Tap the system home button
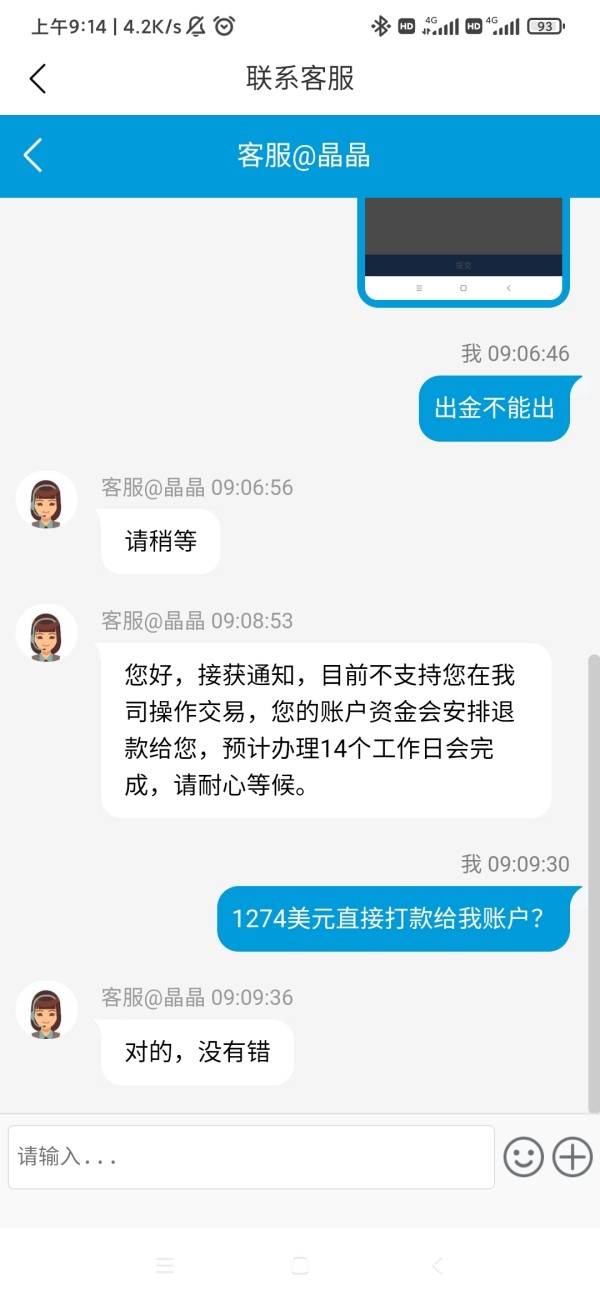Image resolution: width=600 pixels, height=1300 pixels. click(300, 1266)
